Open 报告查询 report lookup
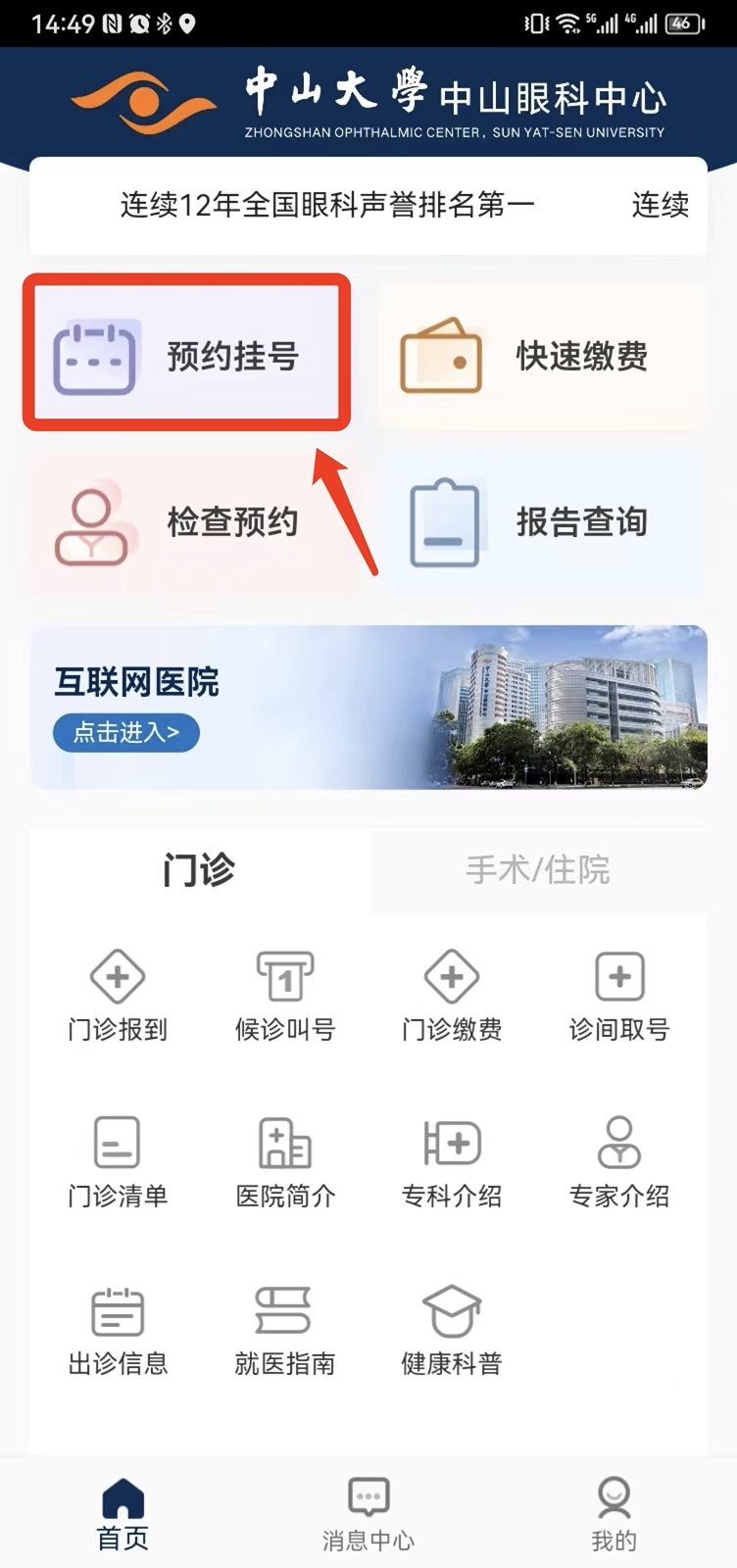737x1568 pixels. pyautogui.click(x=541, y=522)
